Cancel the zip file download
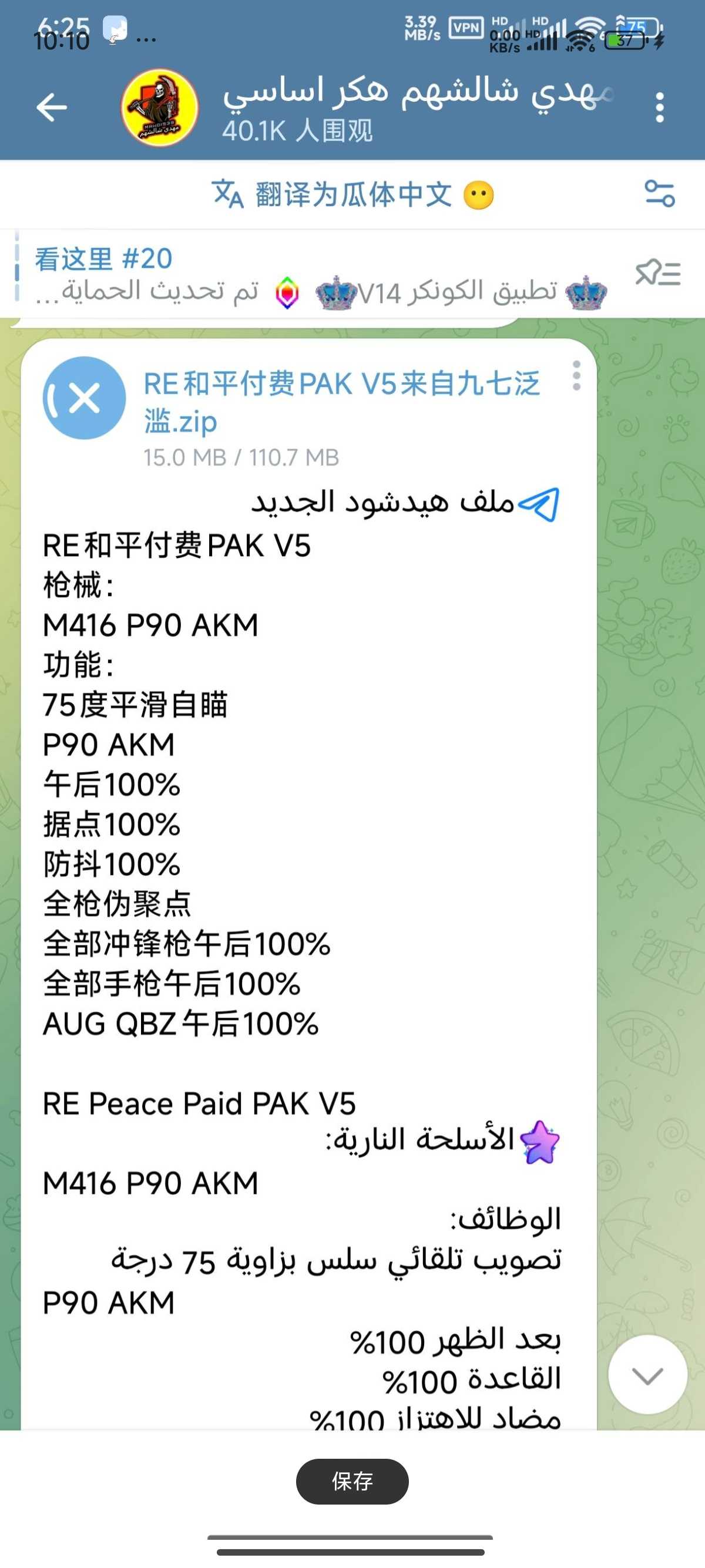This screenshot has width=705, height=1568. [x=84, y=399]
